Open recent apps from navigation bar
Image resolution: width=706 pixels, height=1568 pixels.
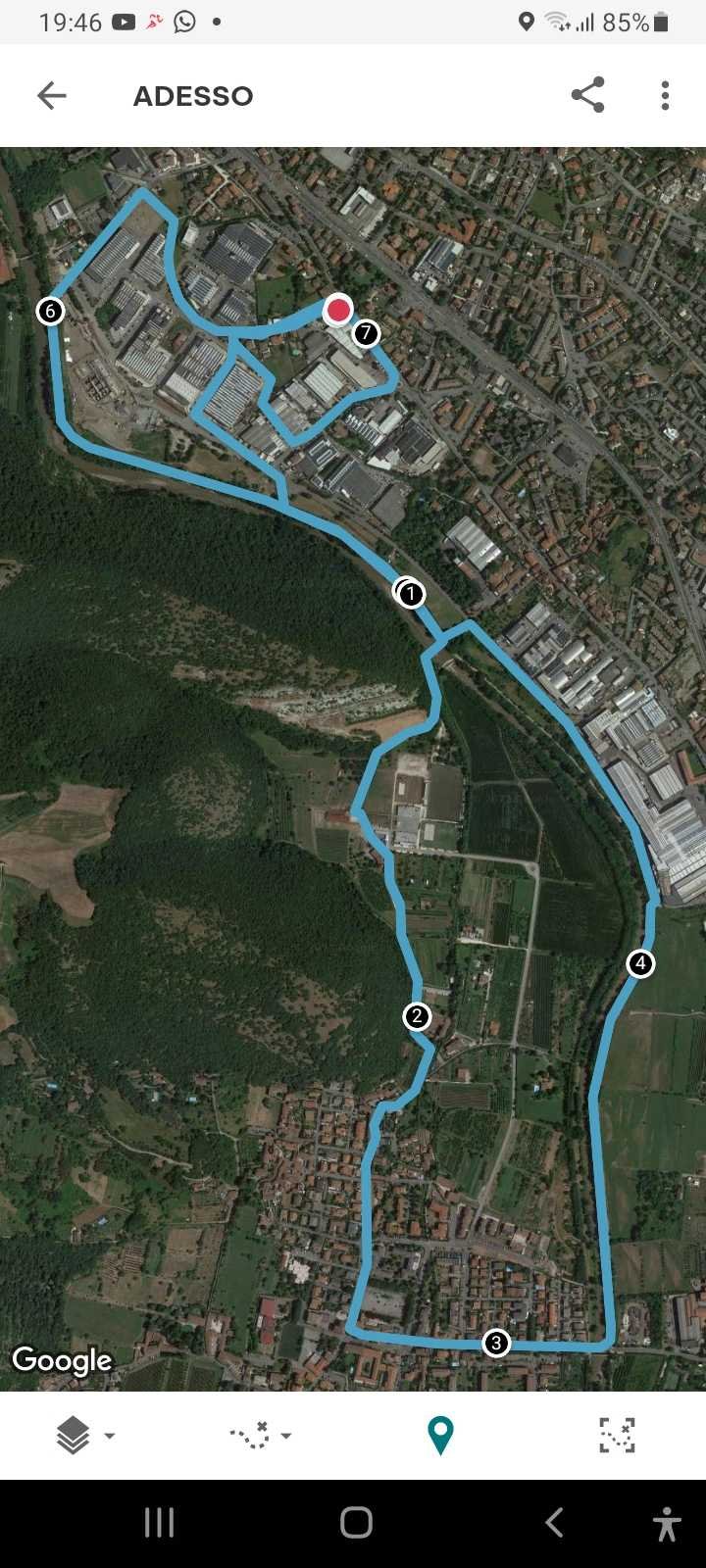coord(159,1523)
